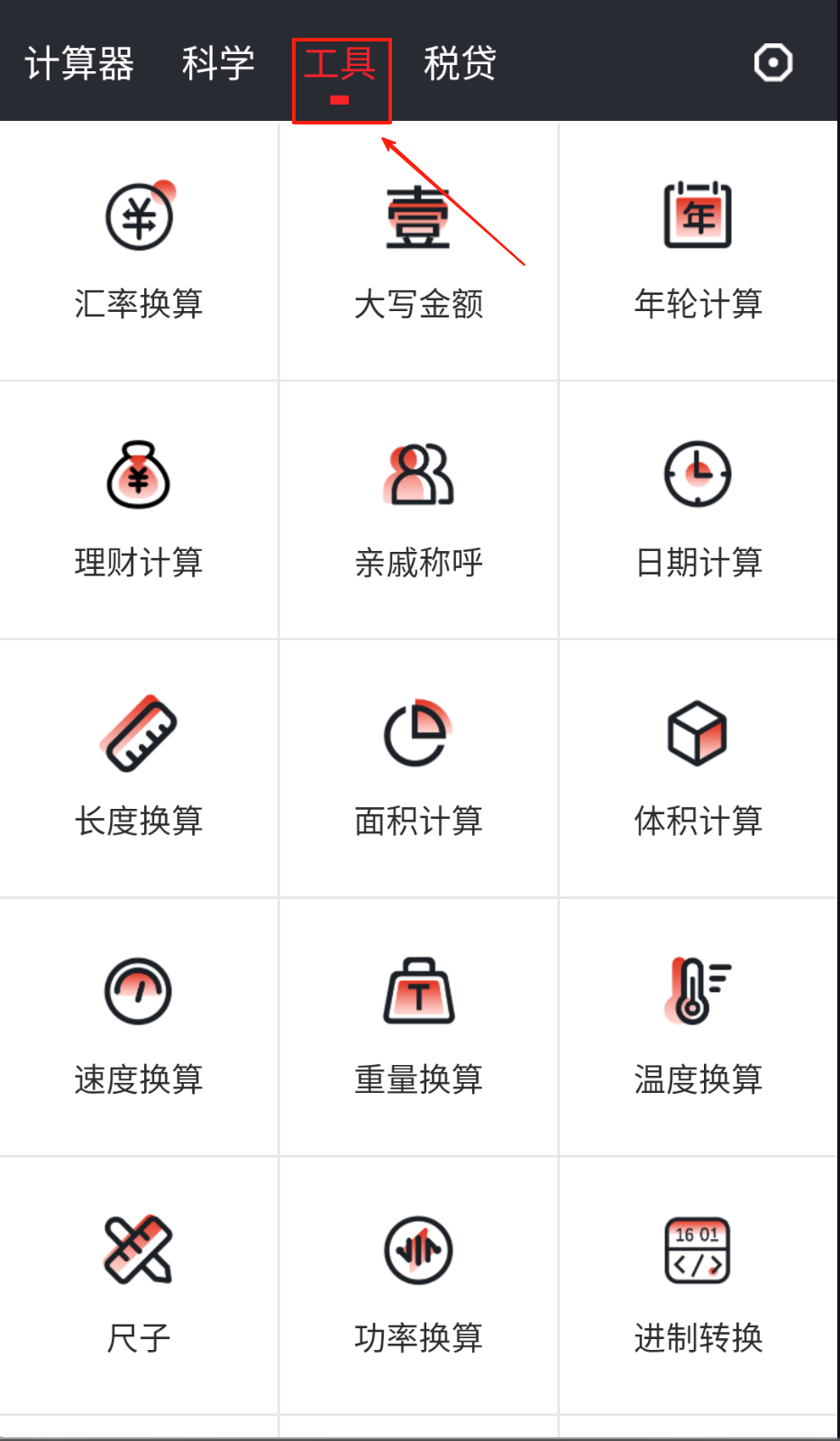Switch to the 税贷 tab

point(460,63)
